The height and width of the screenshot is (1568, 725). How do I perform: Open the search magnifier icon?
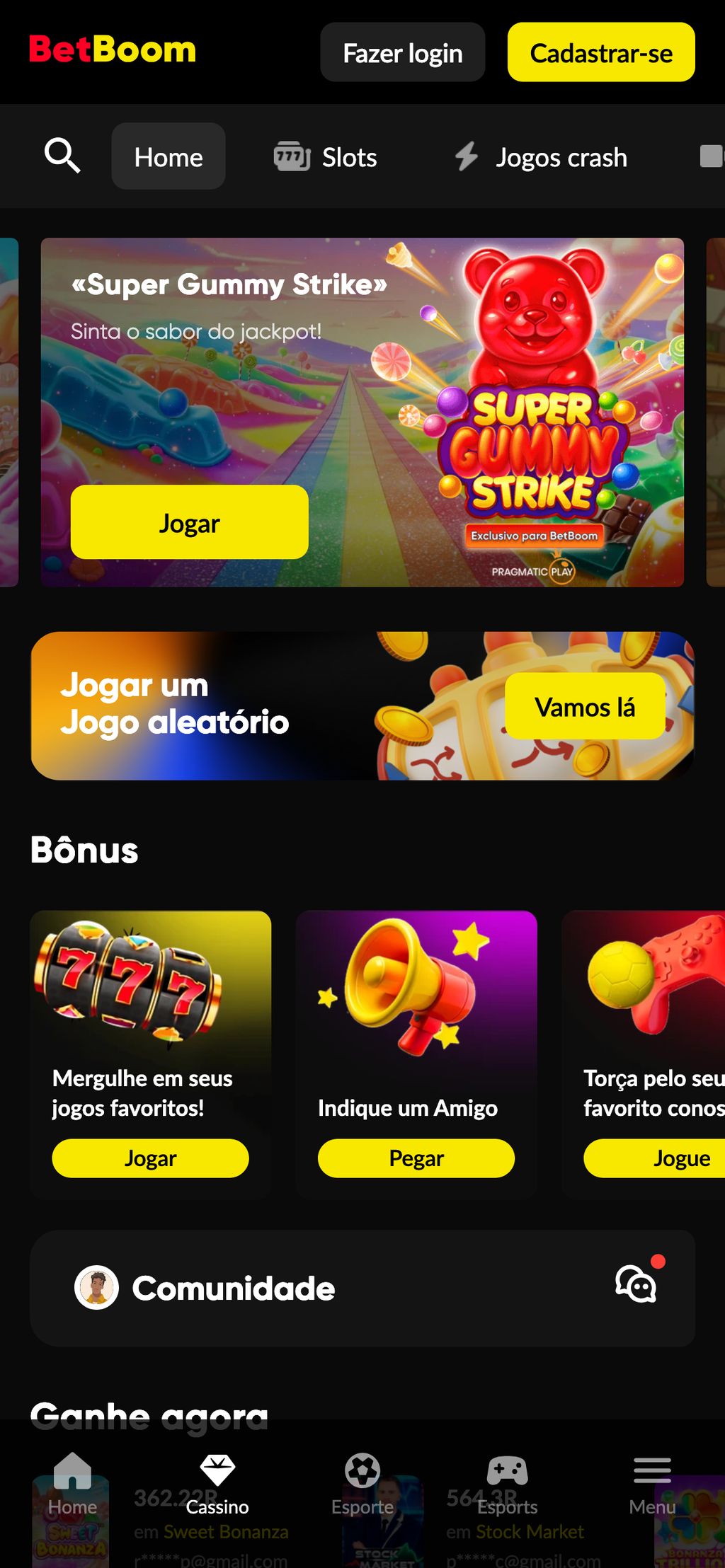63,156
